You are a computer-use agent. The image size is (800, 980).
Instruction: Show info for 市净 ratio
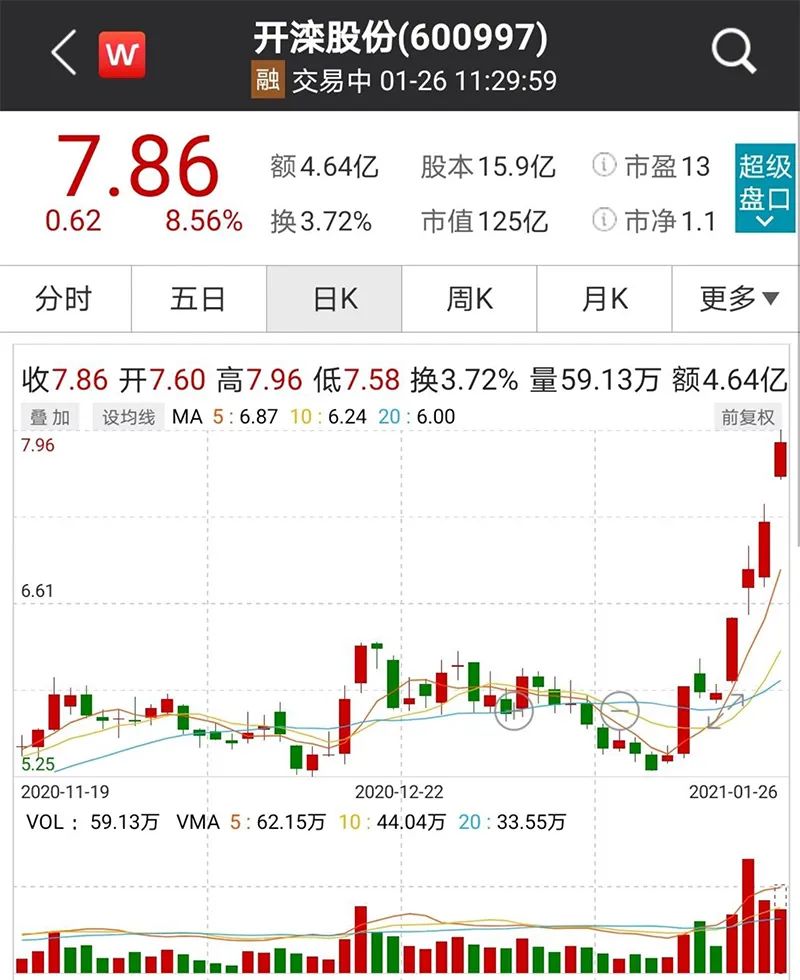coord(603,219)
